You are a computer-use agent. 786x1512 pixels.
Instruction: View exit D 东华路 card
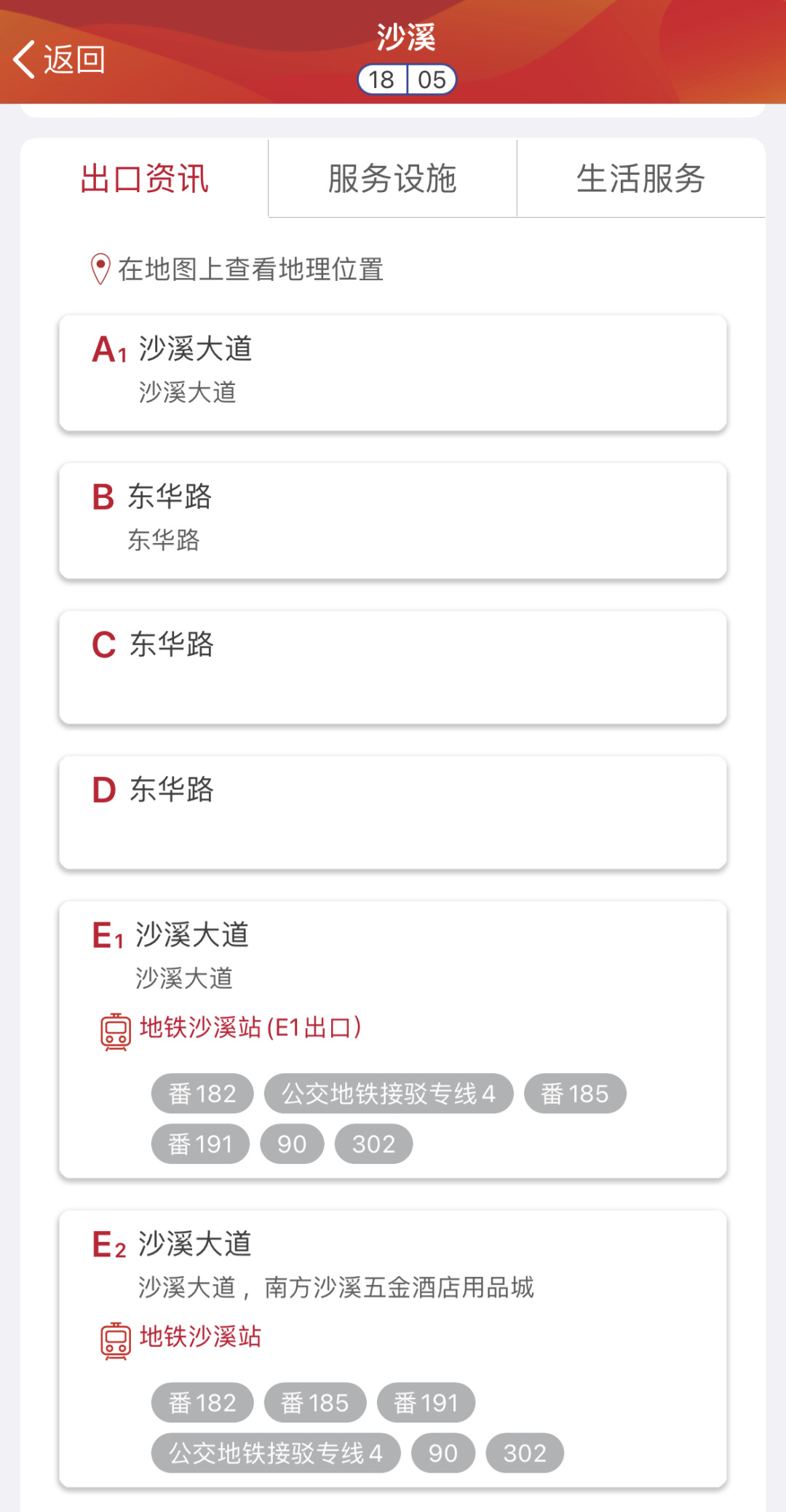pyautogui.click(x=392, y=812)
